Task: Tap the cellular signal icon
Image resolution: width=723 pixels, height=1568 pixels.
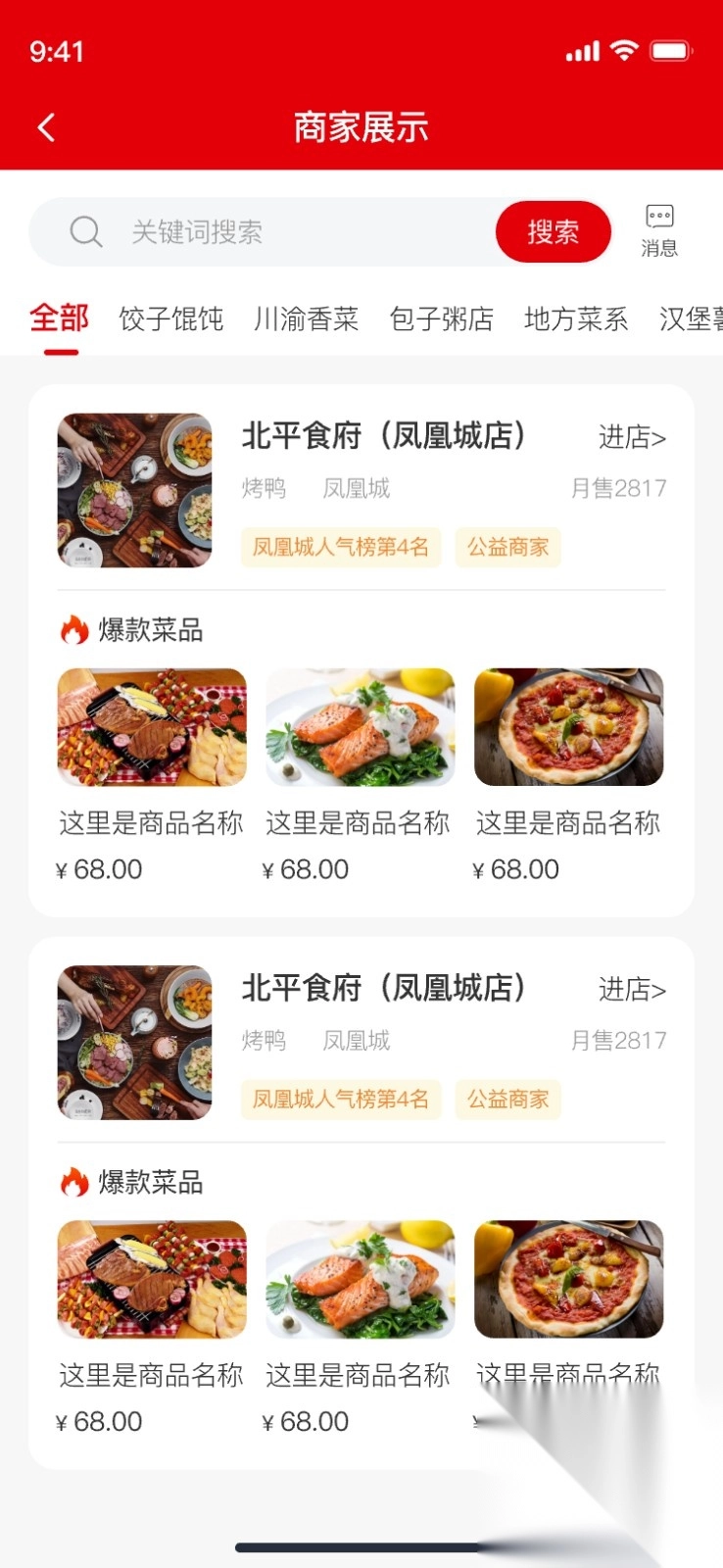Action: click(582, 50)
